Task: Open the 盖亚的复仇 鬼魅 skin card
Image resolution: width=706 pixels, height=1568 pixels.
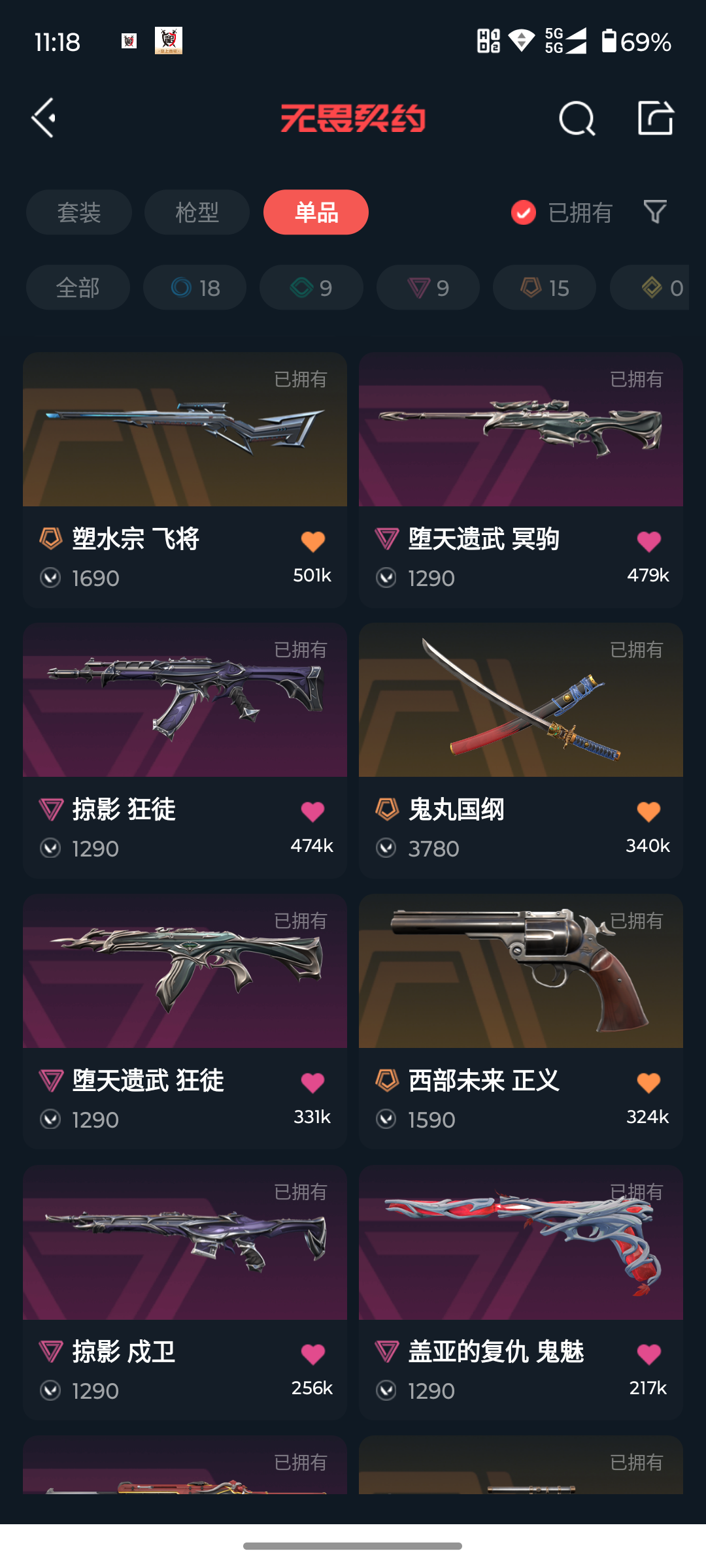Action: (521, 1293)
